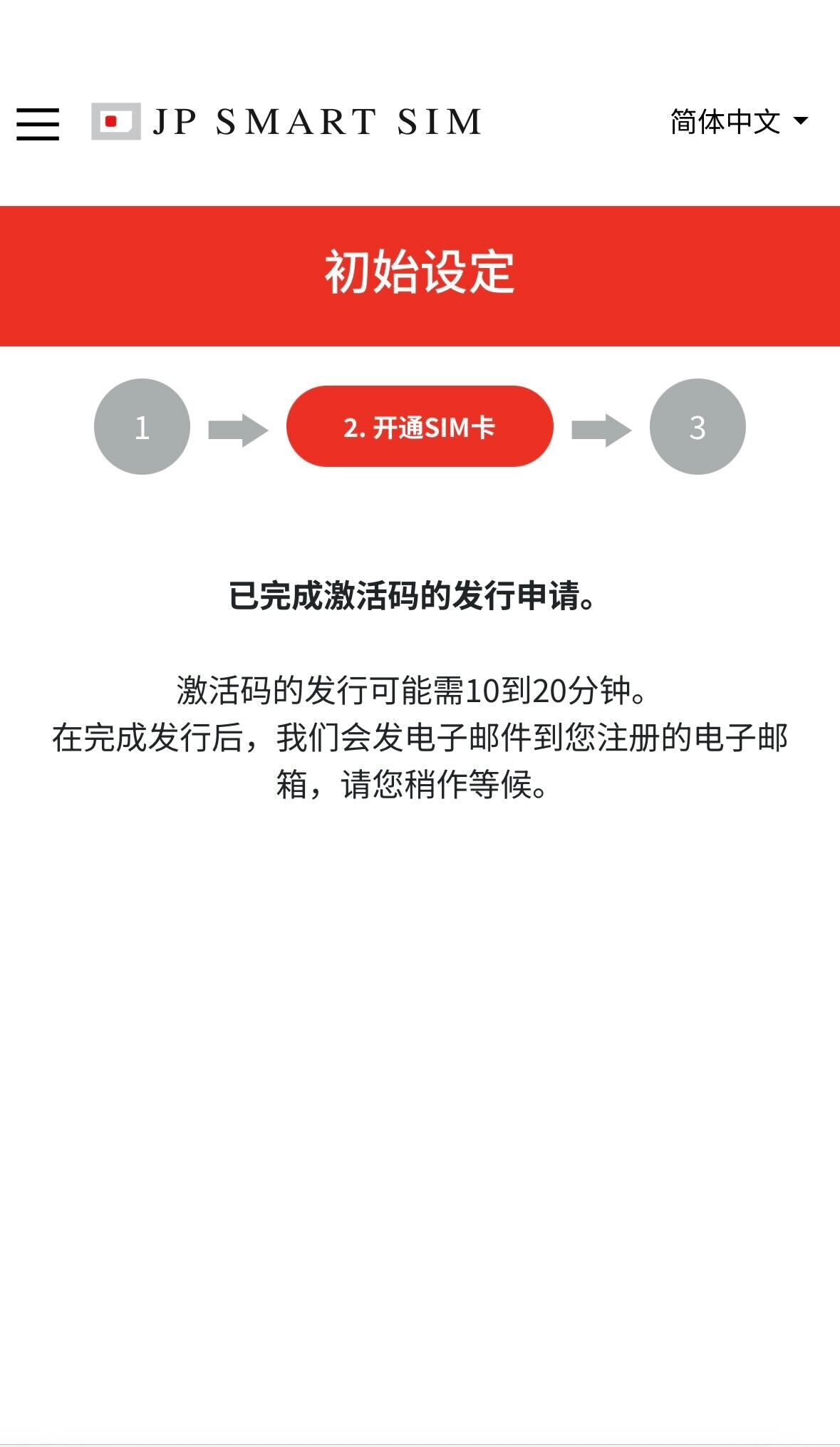Open the hamburger menu
This screenshot has height=1447, width=840.
tap(38, 123)
